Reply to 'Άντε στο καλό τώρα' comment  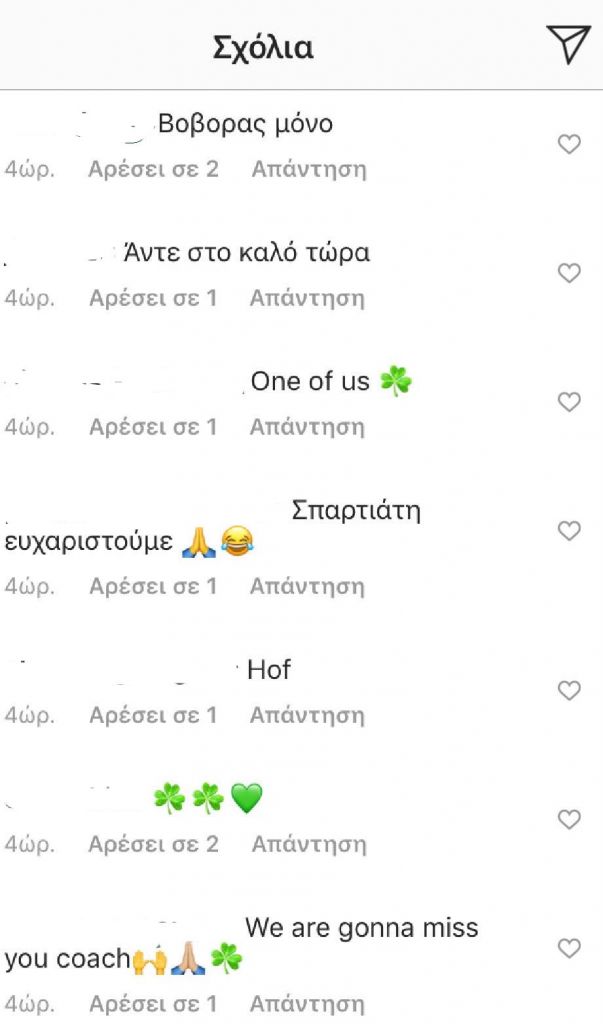click(307, 298)
